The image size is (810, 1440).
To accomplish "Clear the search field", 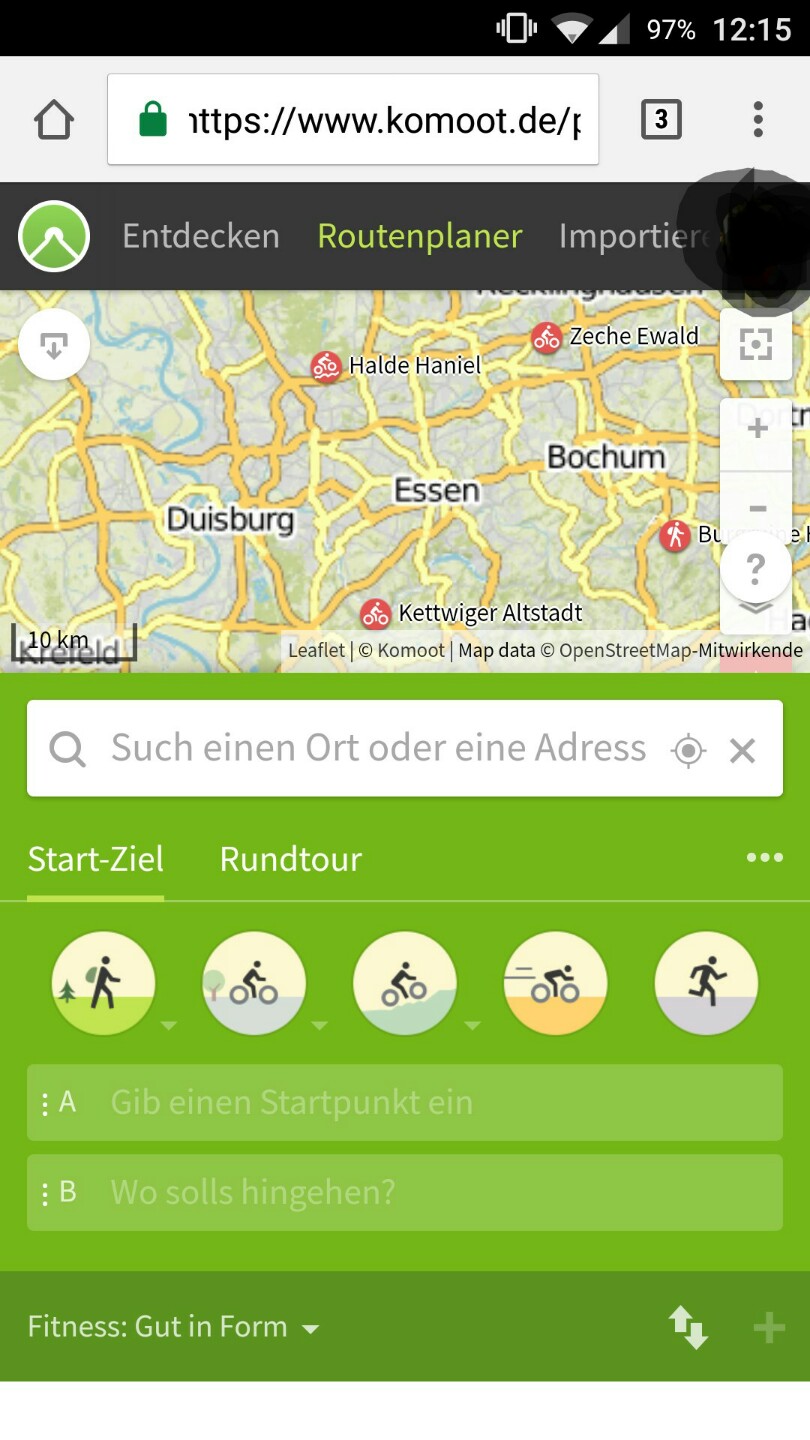I will point(742,750).
